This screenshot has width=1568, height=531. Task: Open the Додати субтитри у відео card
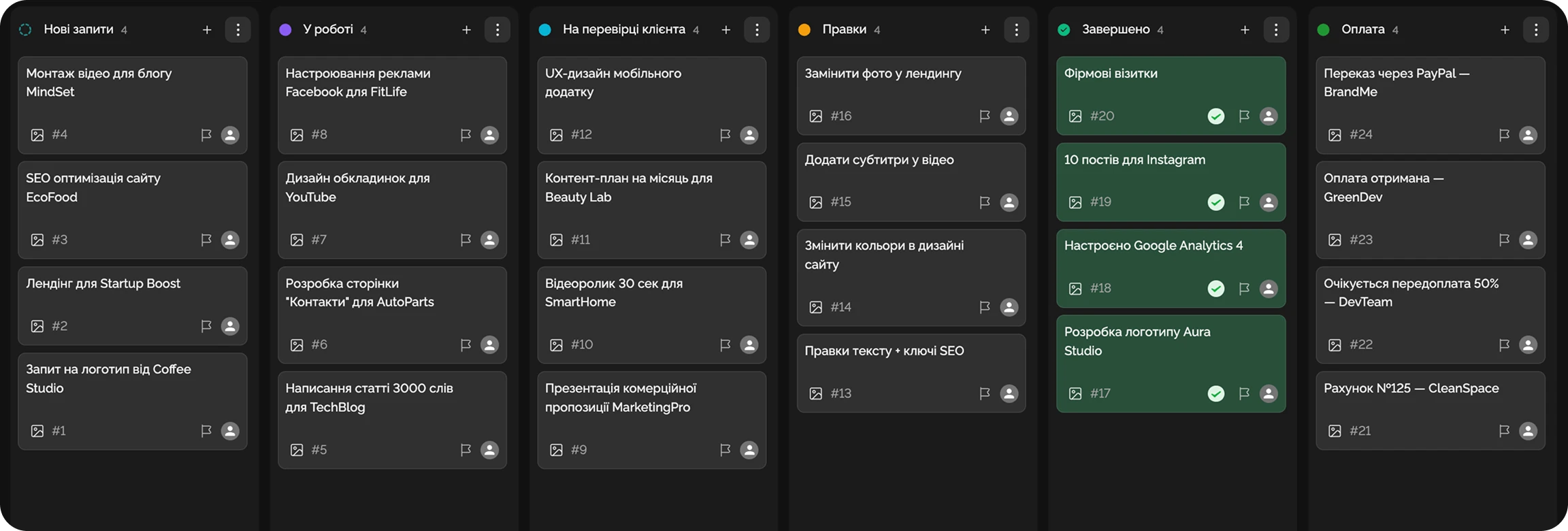(879, 160)
